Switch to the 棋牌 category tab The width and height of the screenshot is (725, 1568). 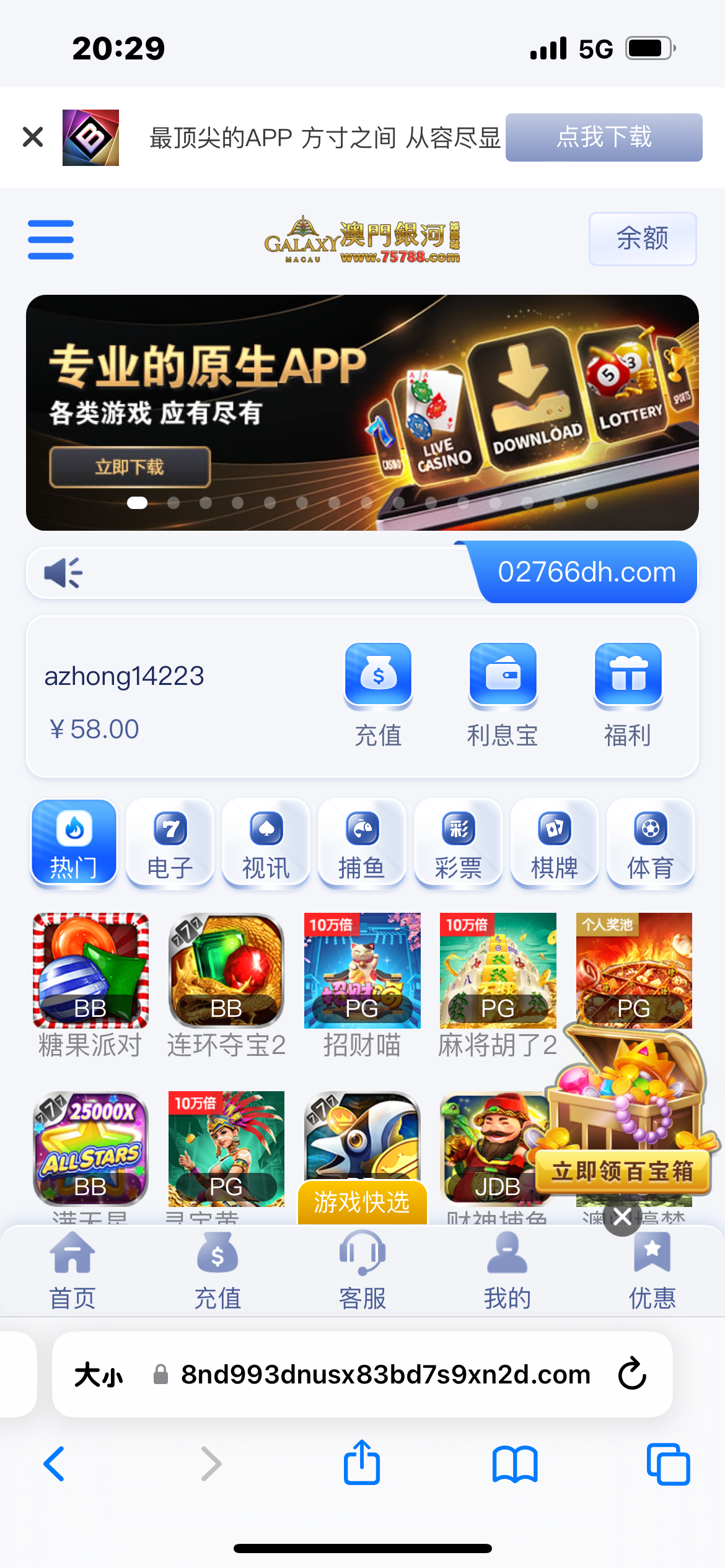tap(555, 843)
